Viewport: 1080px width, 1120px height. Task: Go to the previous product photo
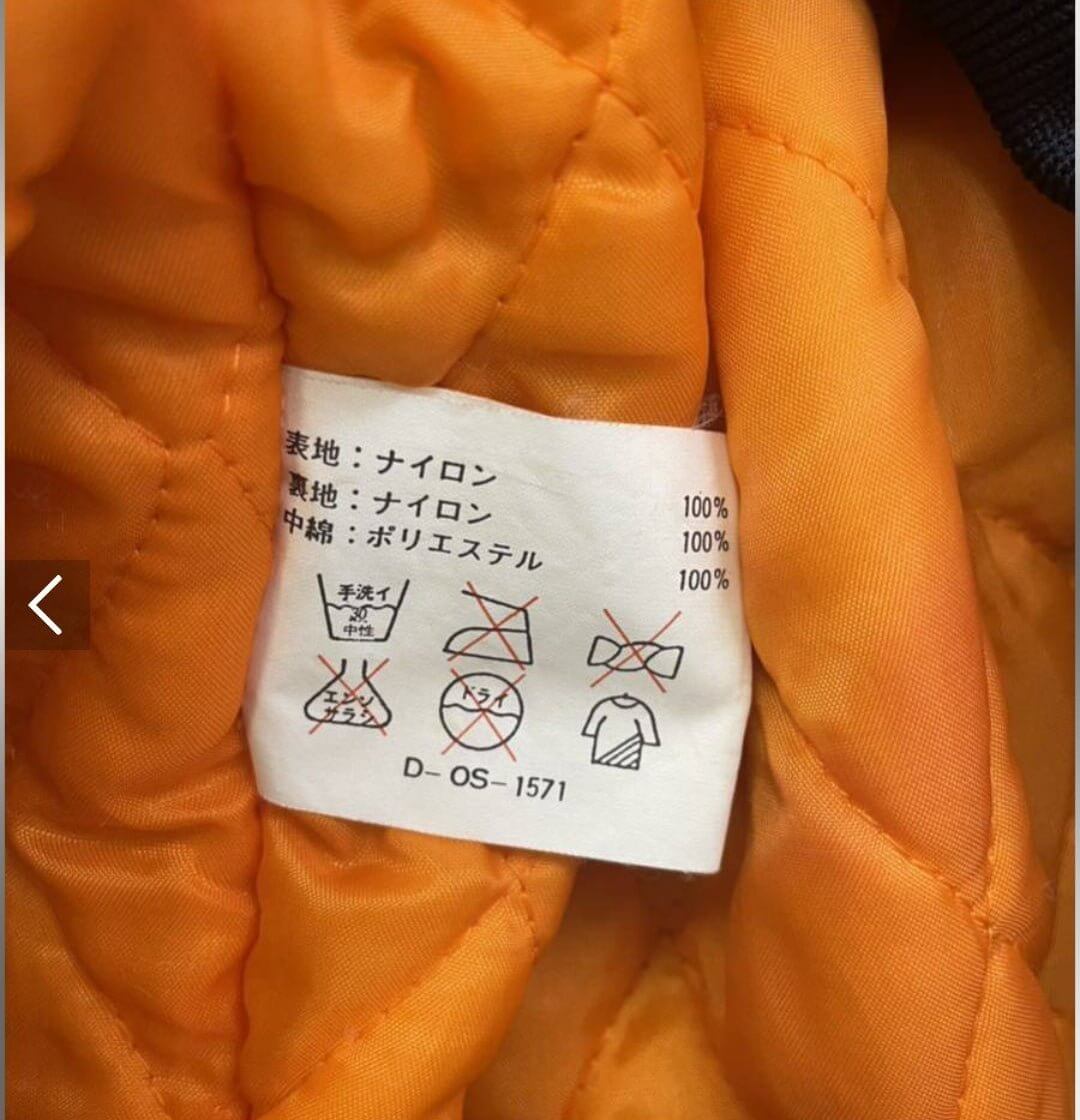click(x=46, y=605)
